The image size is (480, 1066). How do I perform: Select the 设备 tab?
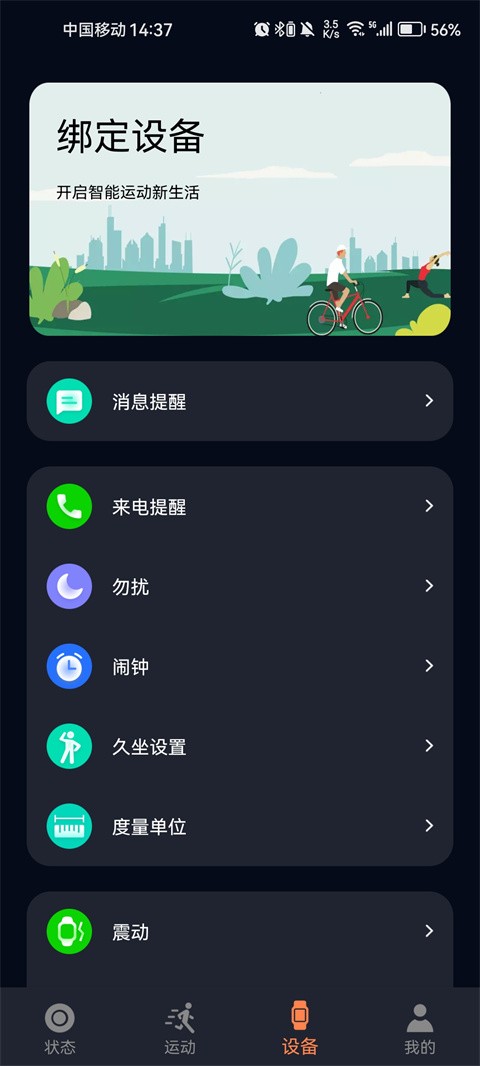tap(300, 1028)
